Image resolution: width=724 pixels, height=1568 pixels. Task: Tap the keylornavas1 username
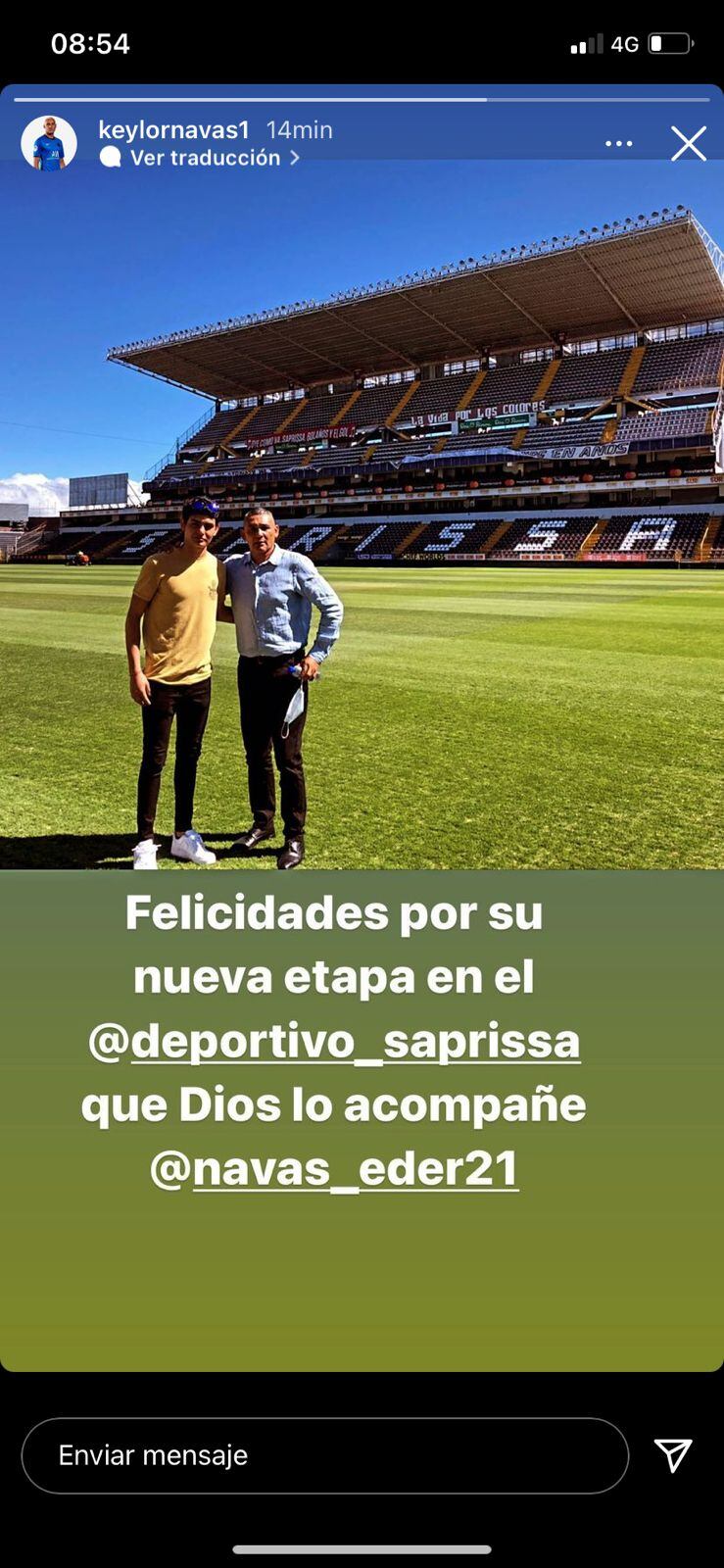[173, 129]
